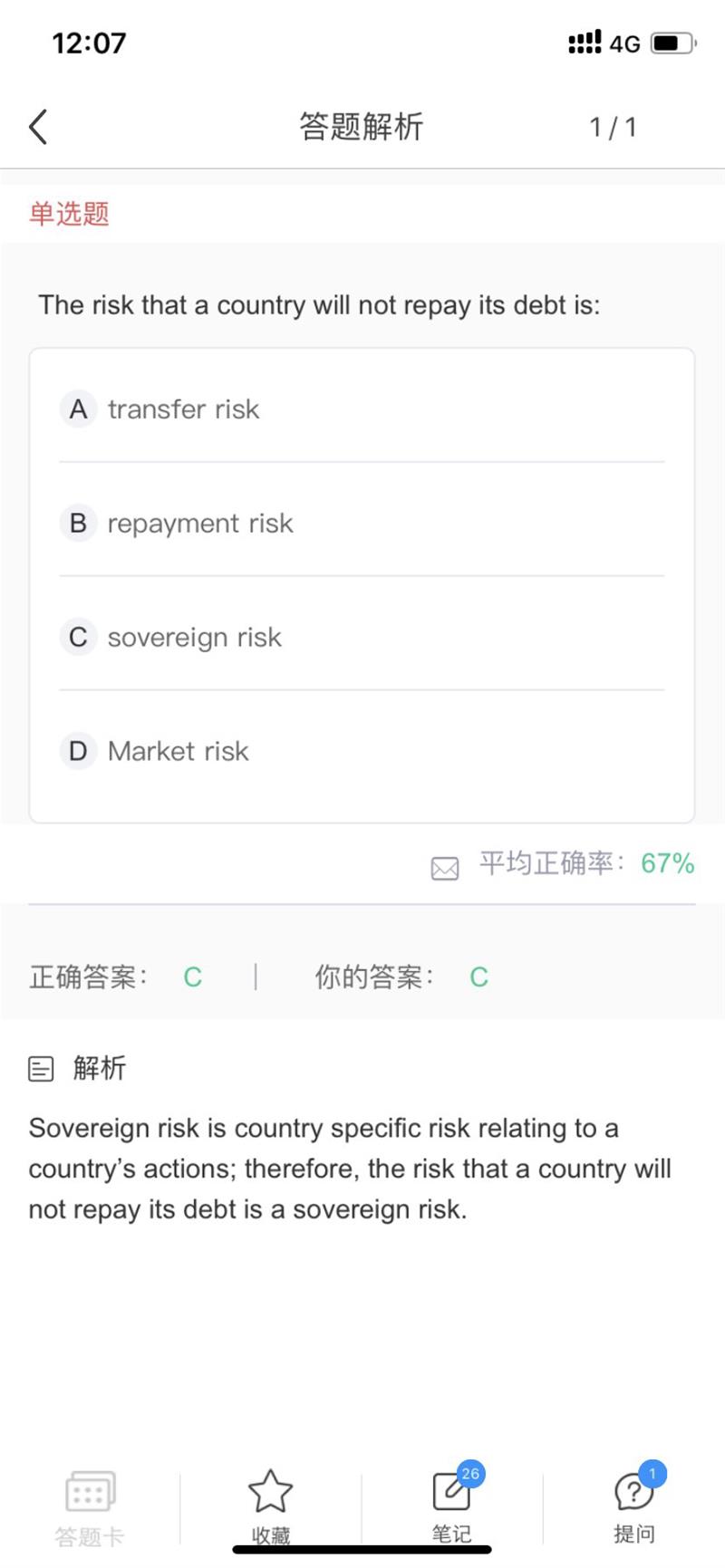Tap the envelope feedback icon
This screenshot has height=1568, width=725.
click(x=444, y=868)
